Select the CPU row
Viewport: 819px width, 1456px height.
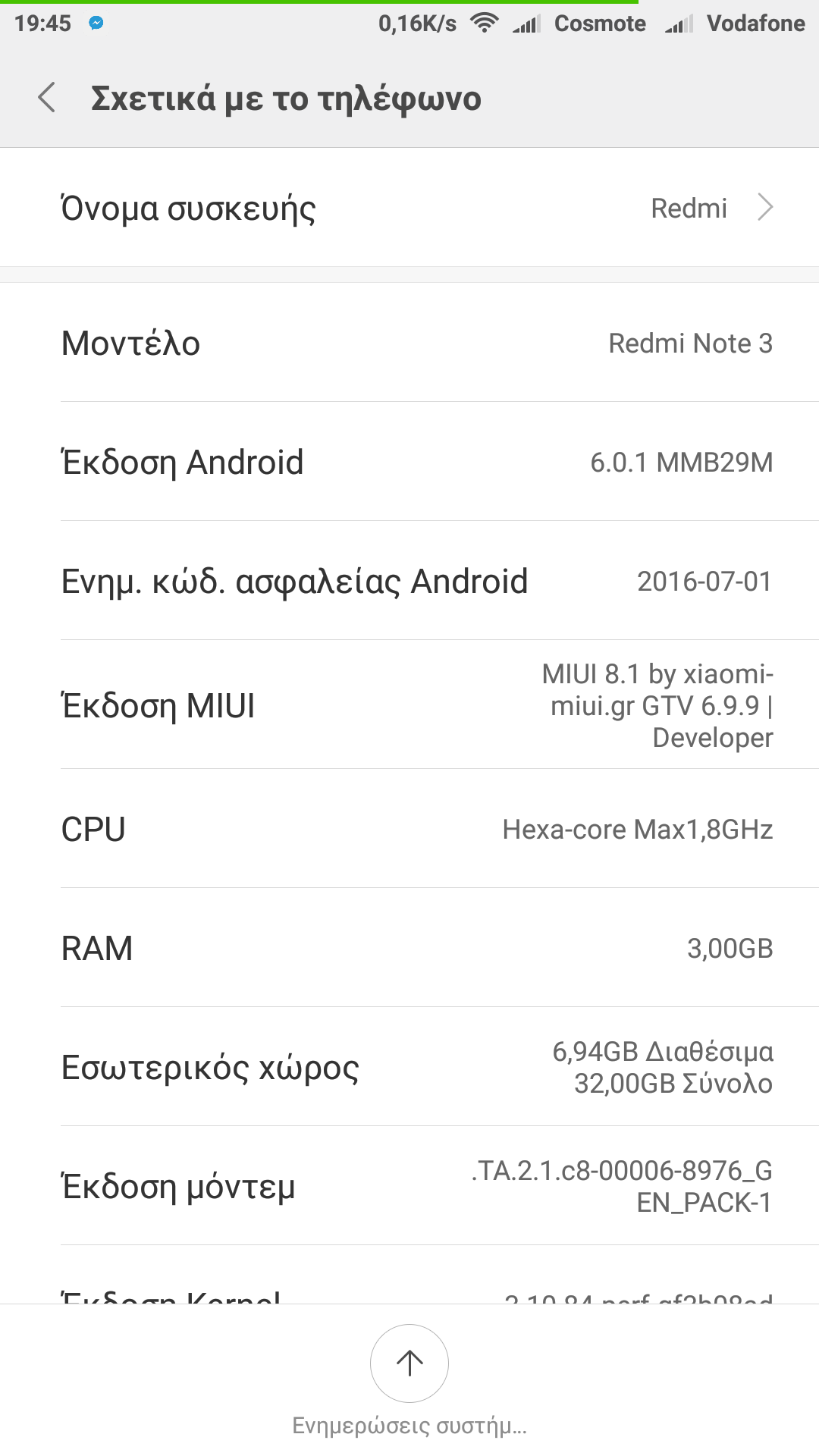(409, 829)
